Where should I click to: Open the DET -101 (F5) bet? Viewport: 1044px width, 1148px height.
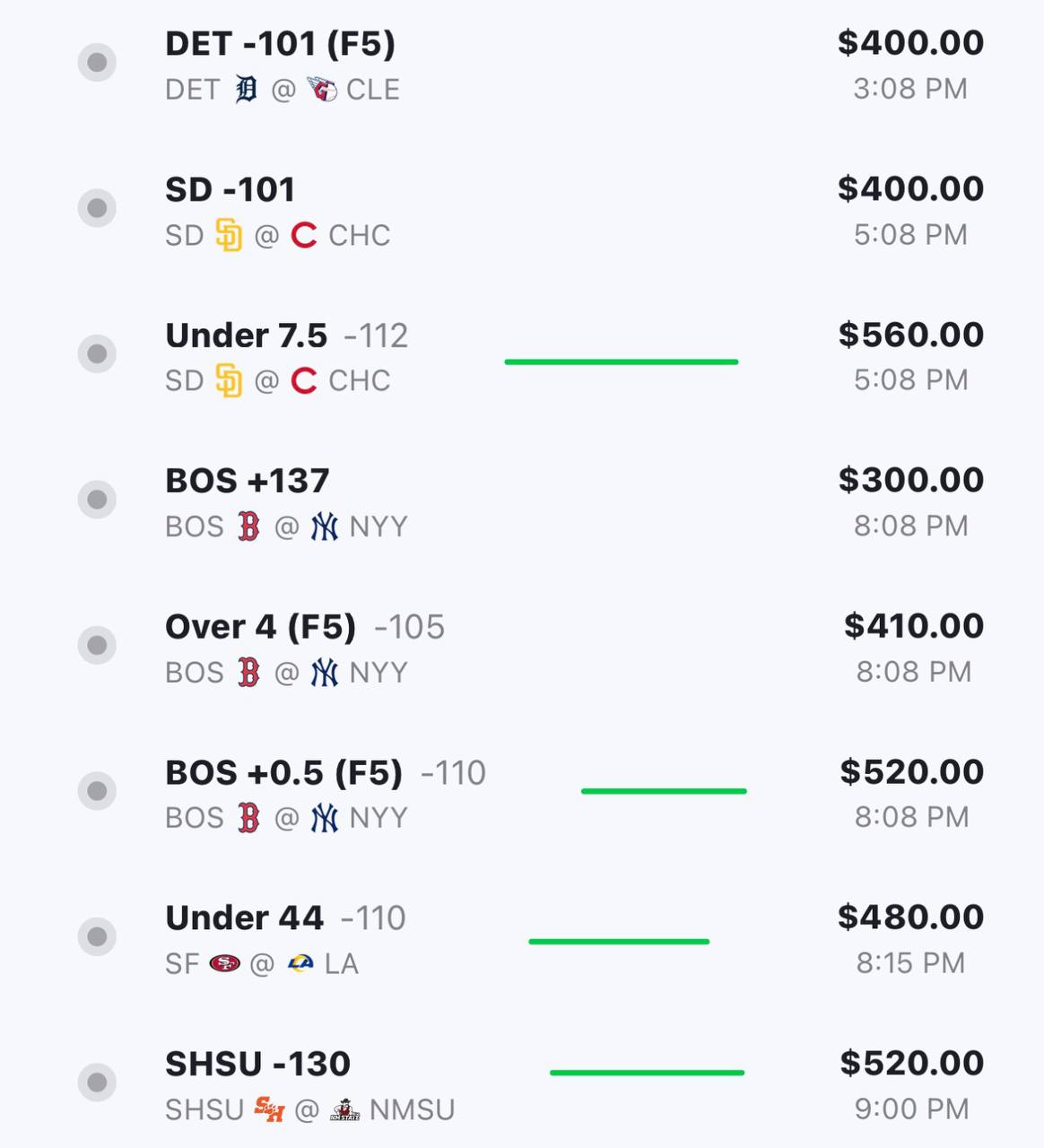tap(280, 45)
